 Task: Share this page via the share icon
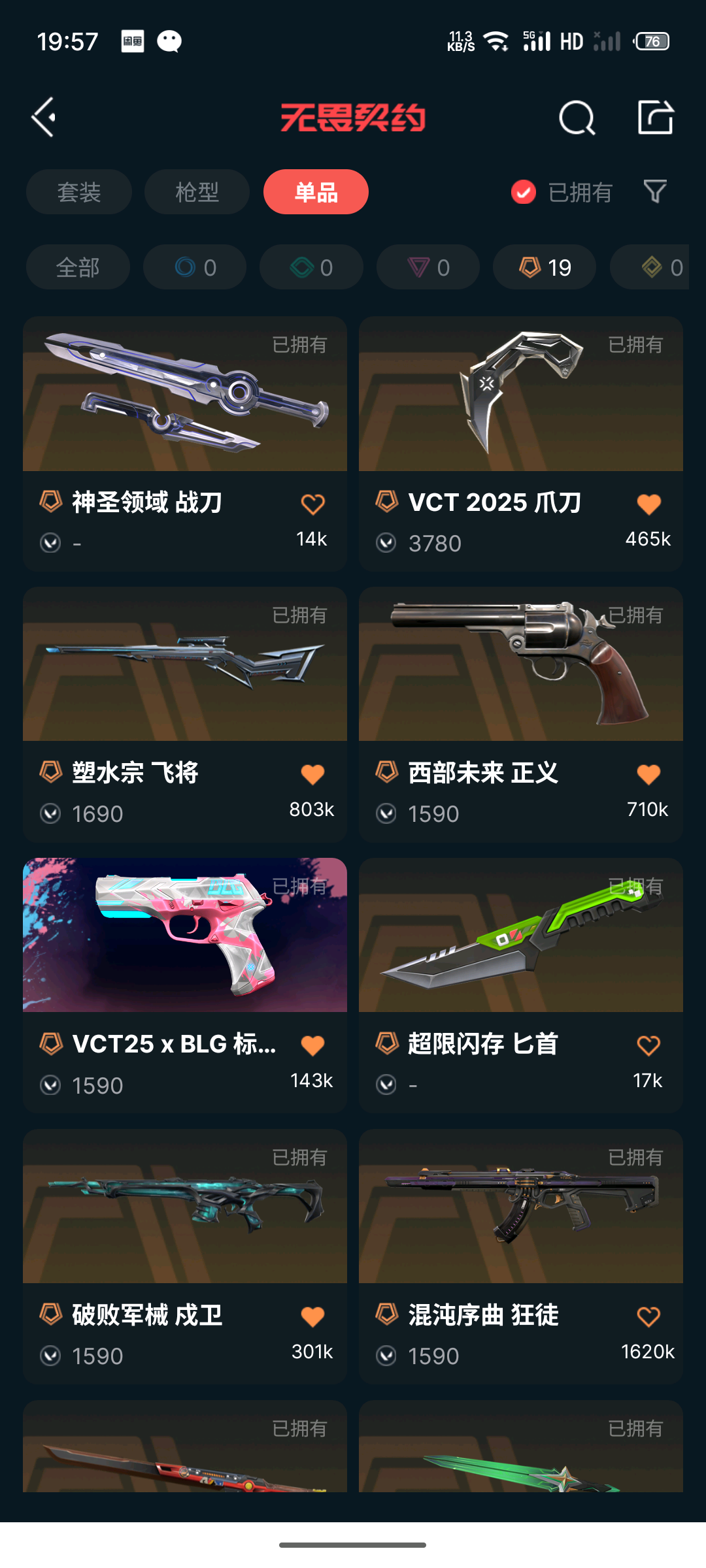tap(655, 118)
